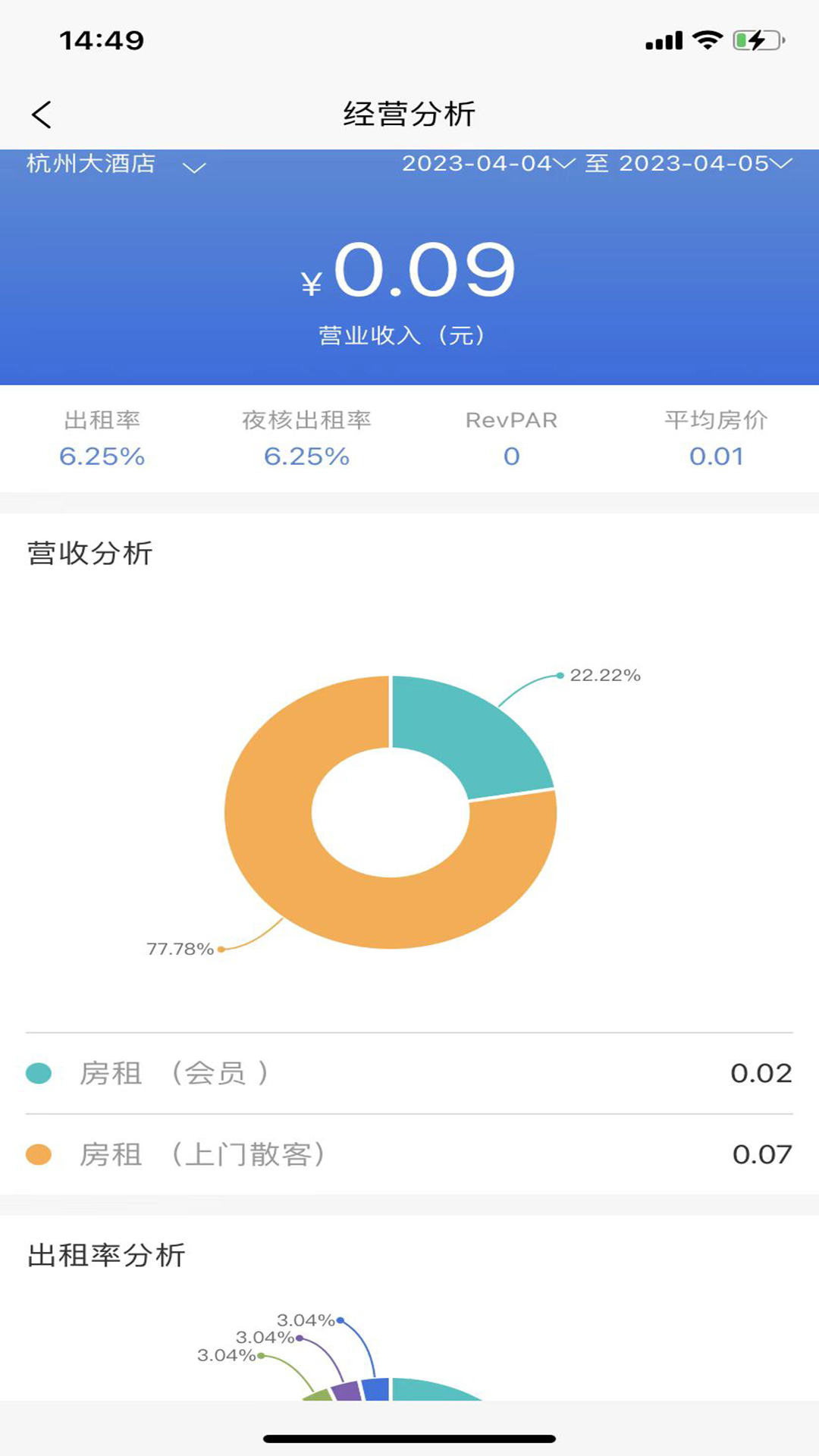Select the 营收分析 section header
The image size is (819, 1456).
click(89, 553)
